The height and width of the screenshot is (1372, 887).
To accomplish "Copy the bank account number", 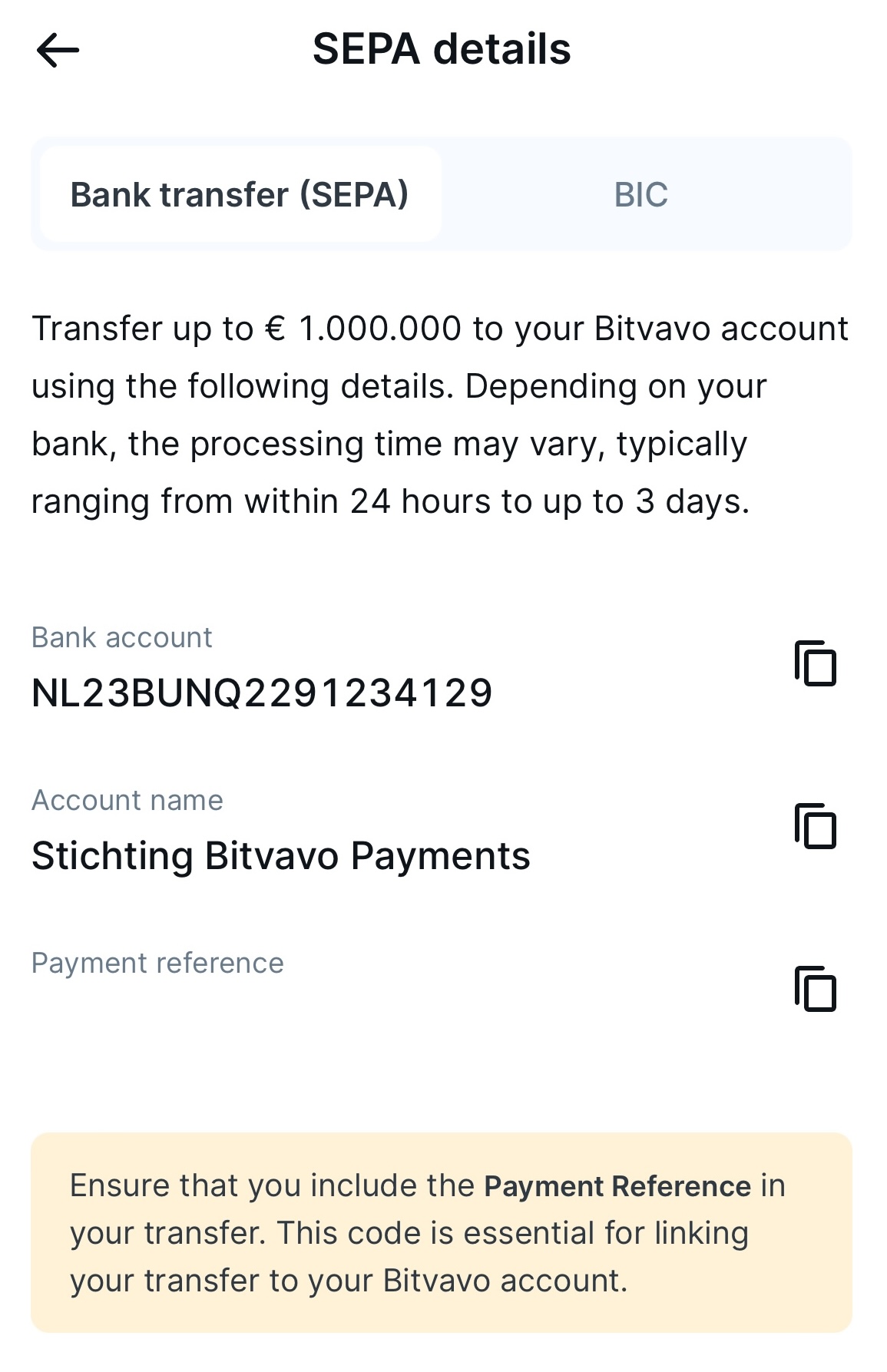I will 815,663.
